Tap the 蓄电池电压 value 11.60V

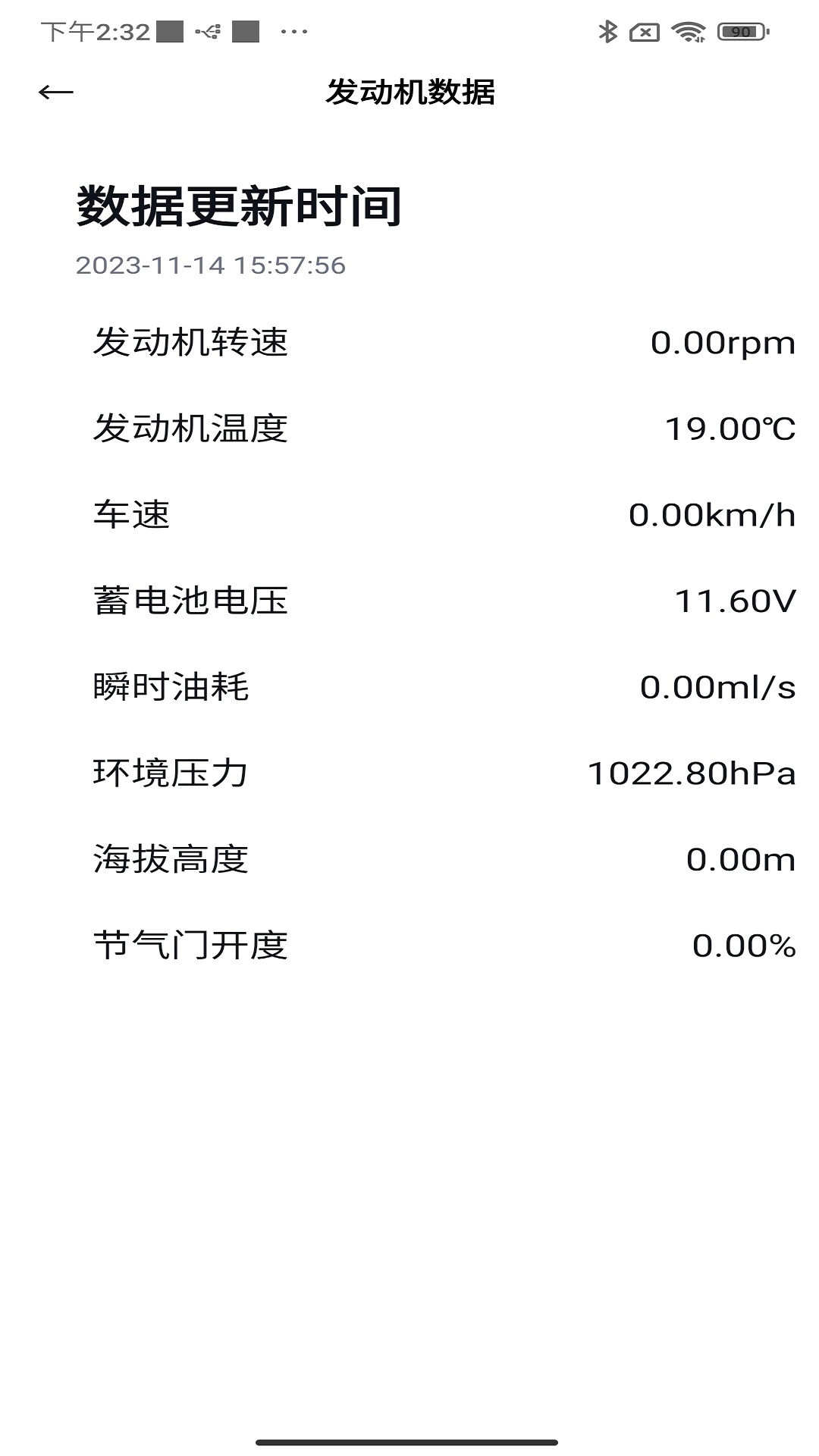tap(735, 601)
